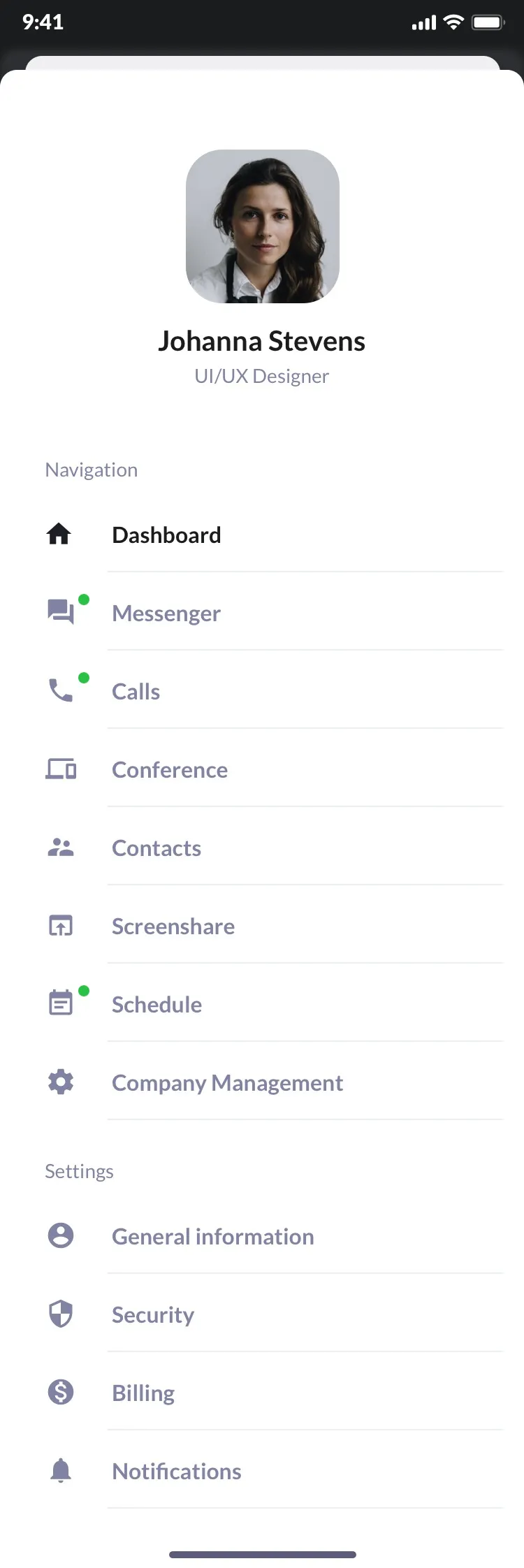The width and height of the screenshot is (524, 1568).
Task: Tap Johanna Stevens' profile photo
Action: pos(263,226)
